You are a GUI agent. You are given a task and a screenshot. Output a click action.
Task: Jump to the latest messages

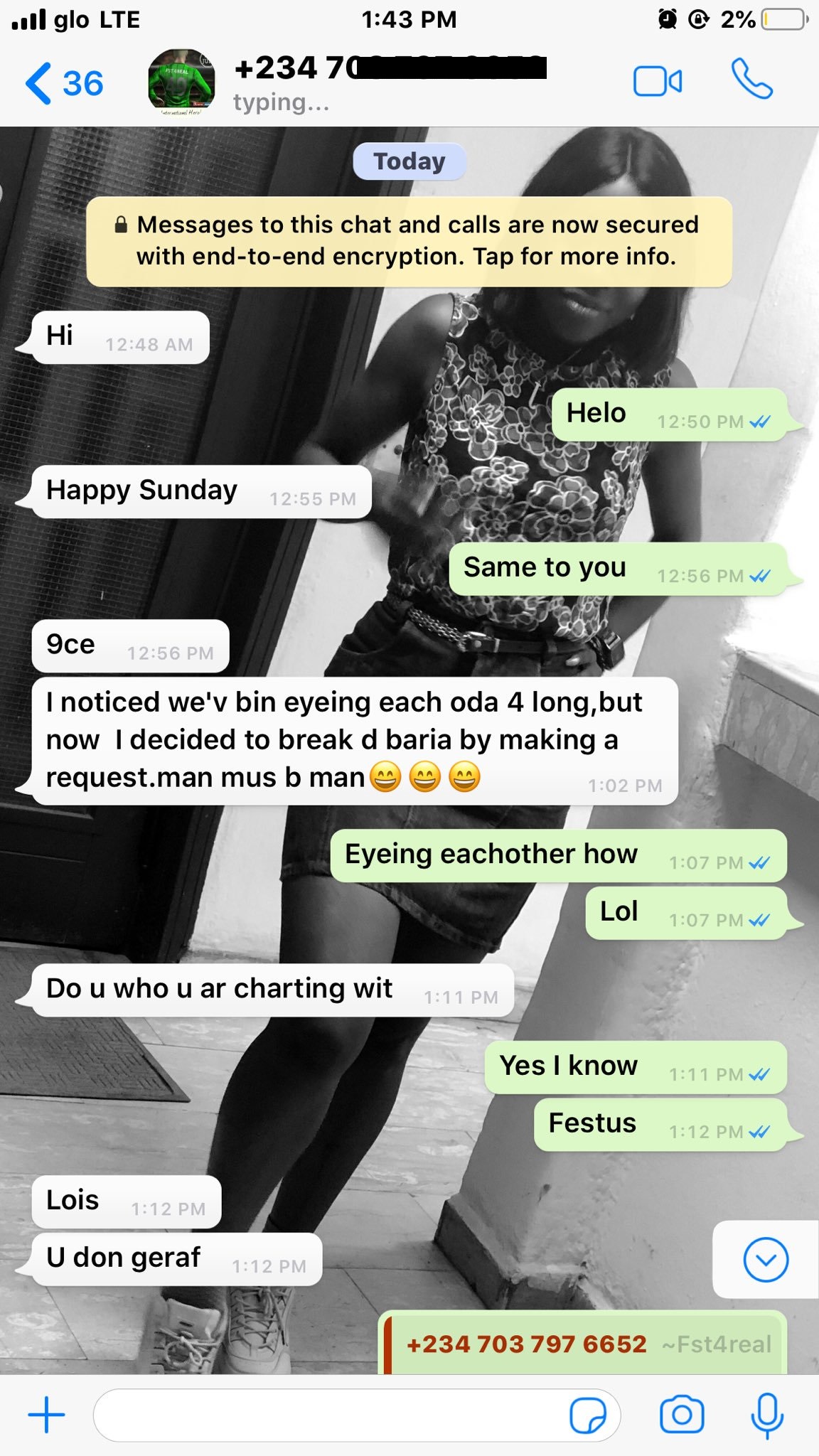coord(765,1260)
